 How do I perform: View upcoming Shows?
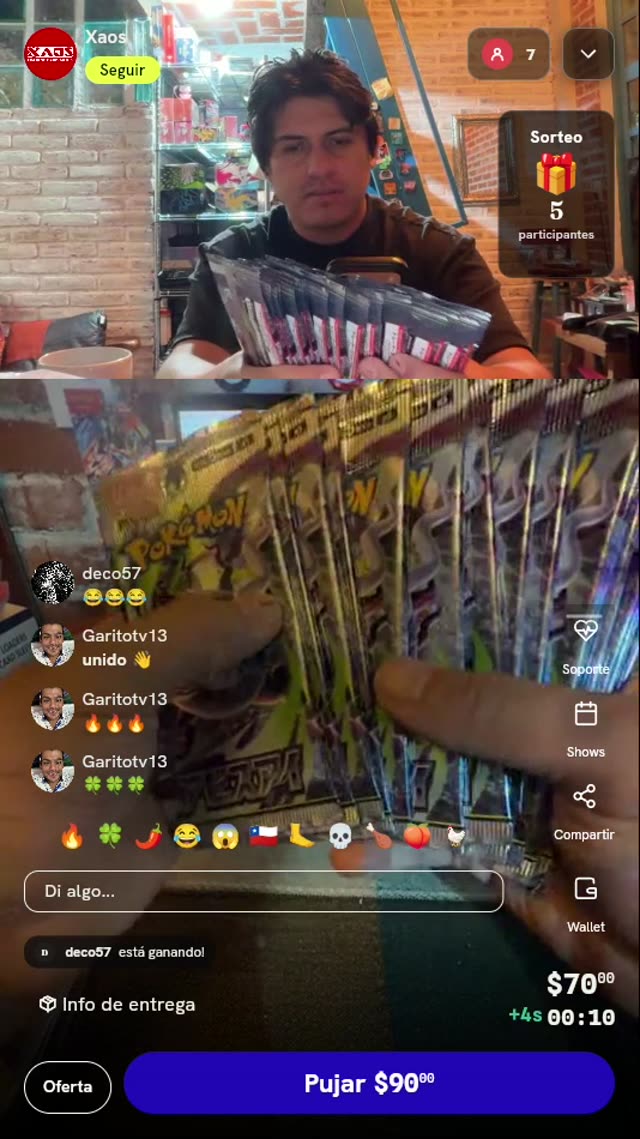point(586,729)
